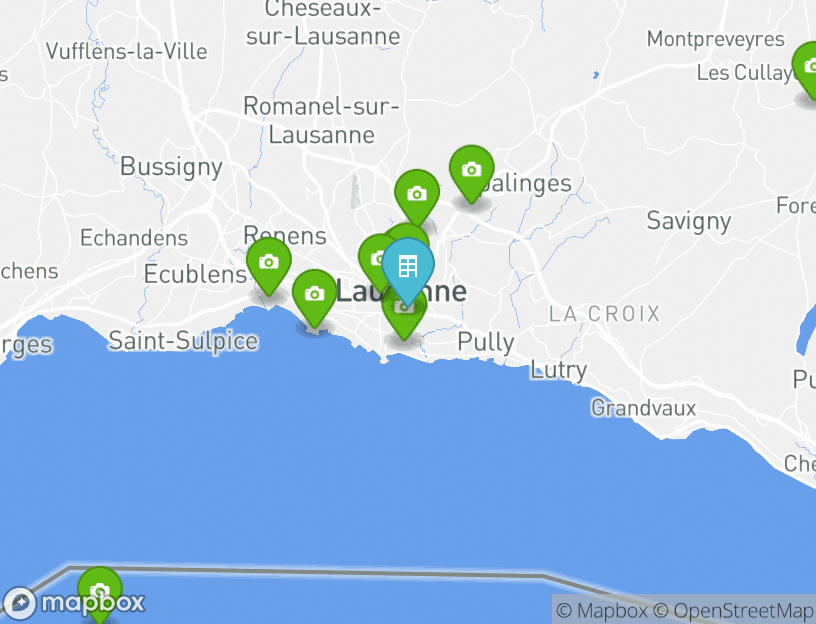Screen dimensions: 816x624
Task: Open the camera pin beside Epalinges
Action: click(471, 170)
